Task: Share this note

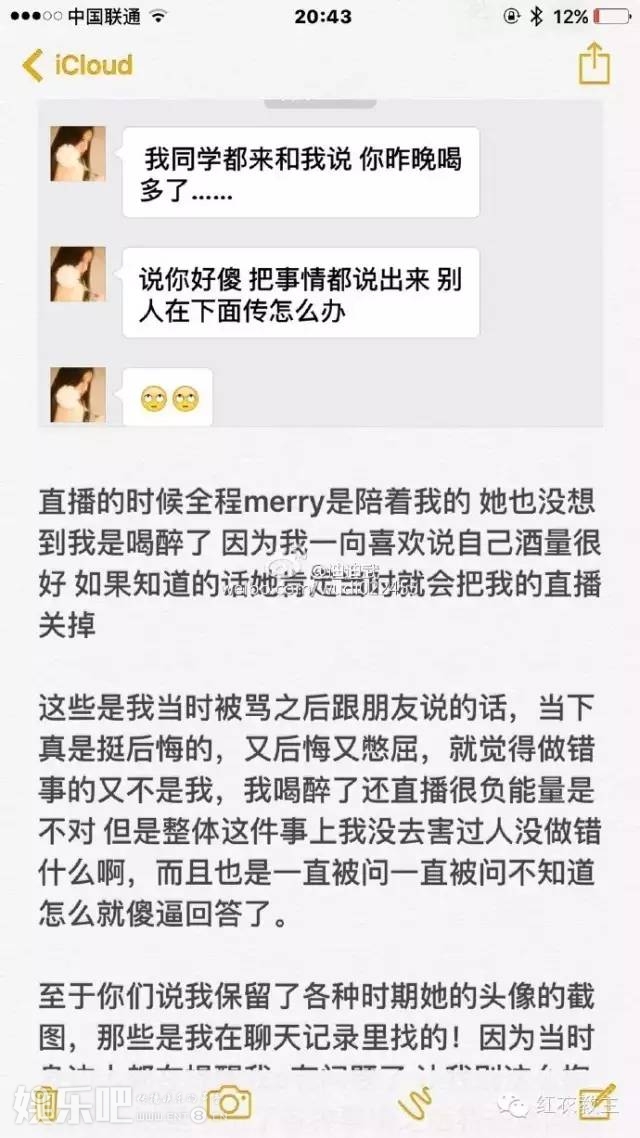Action: click(x=594, y=63)
